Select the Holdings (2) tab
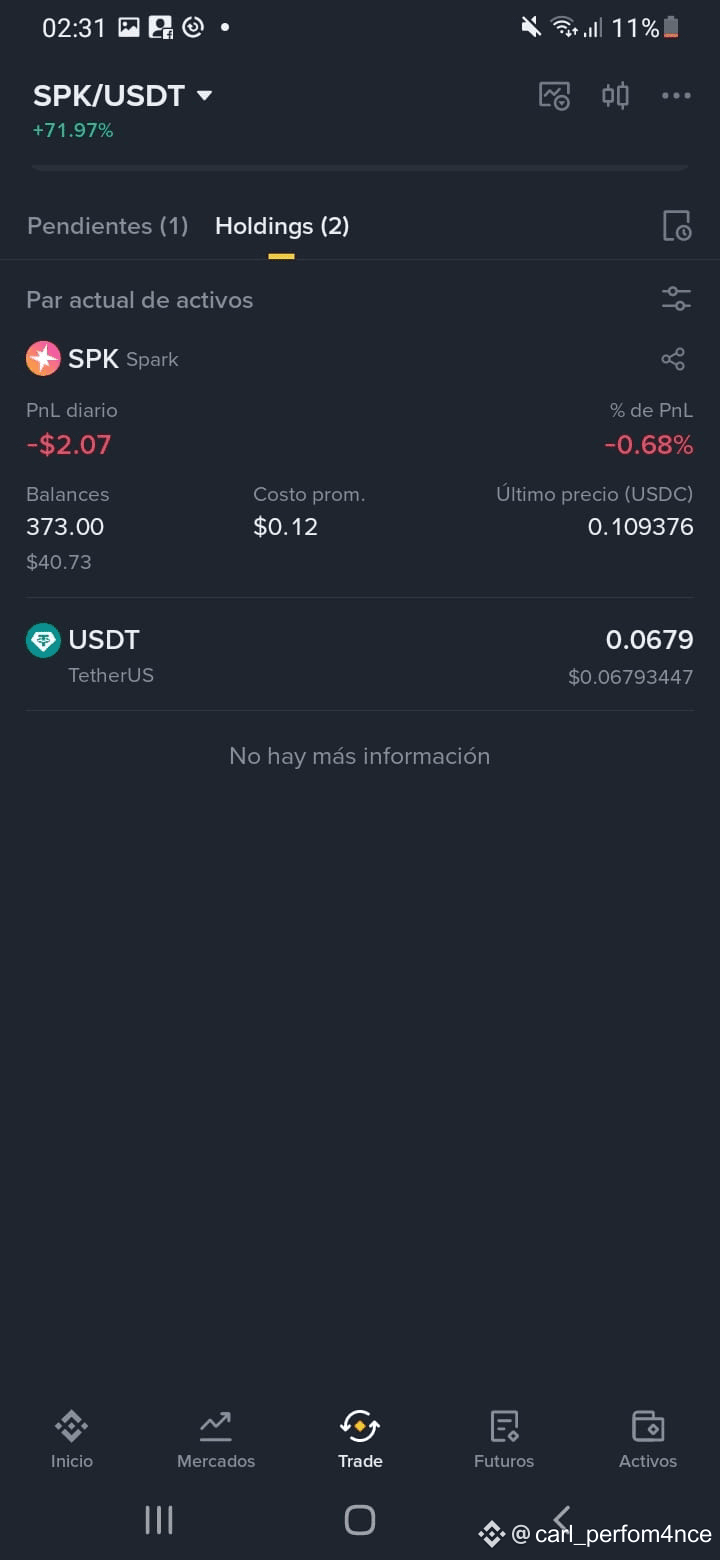This screenshot has width=720, height=1560. (282, 226)
